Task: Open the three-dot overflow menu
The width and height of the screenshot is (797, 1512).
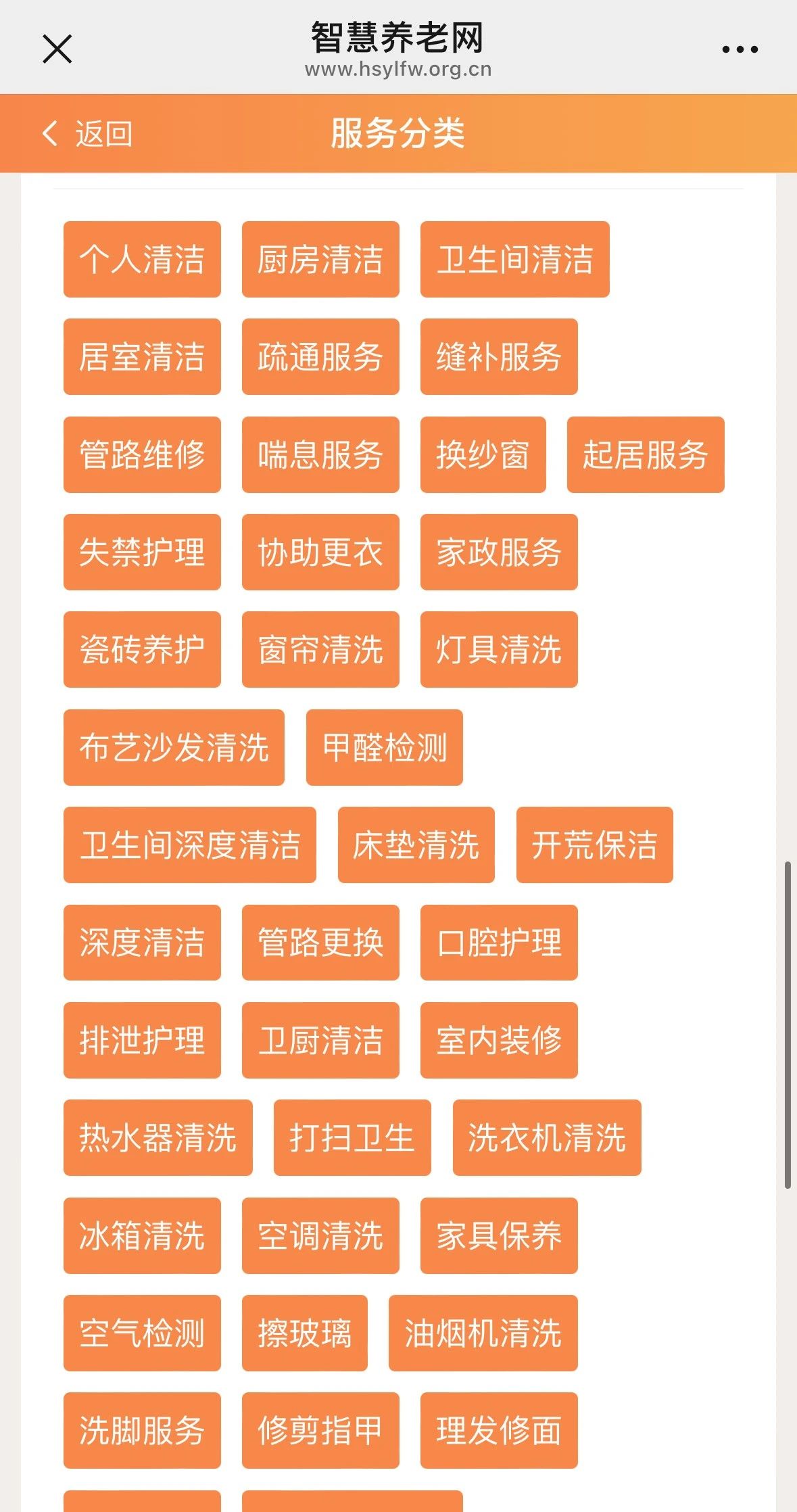Action: coord(740,49)
